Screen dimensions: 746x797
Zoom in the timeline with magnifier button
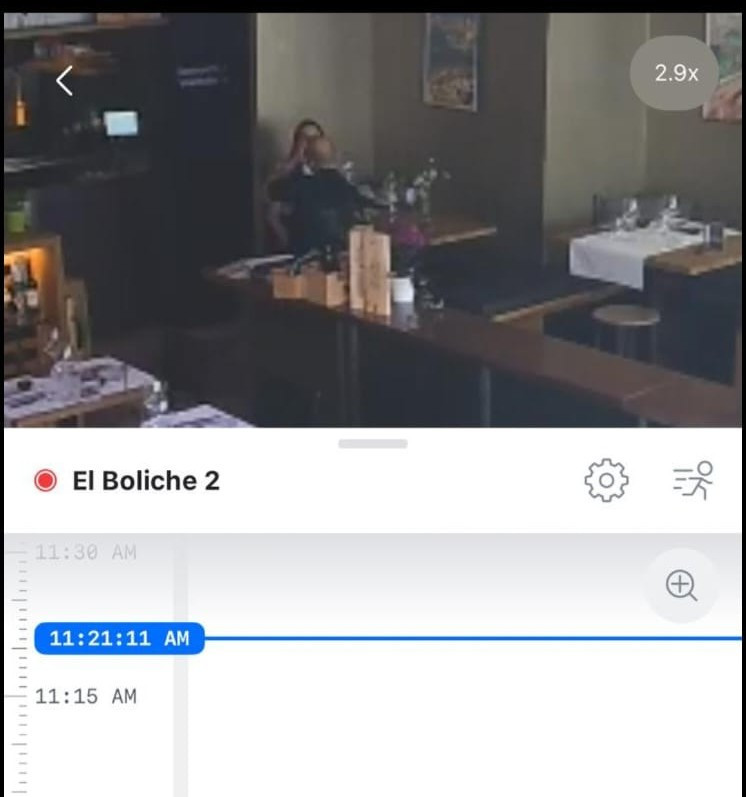(x=681, y=585)
